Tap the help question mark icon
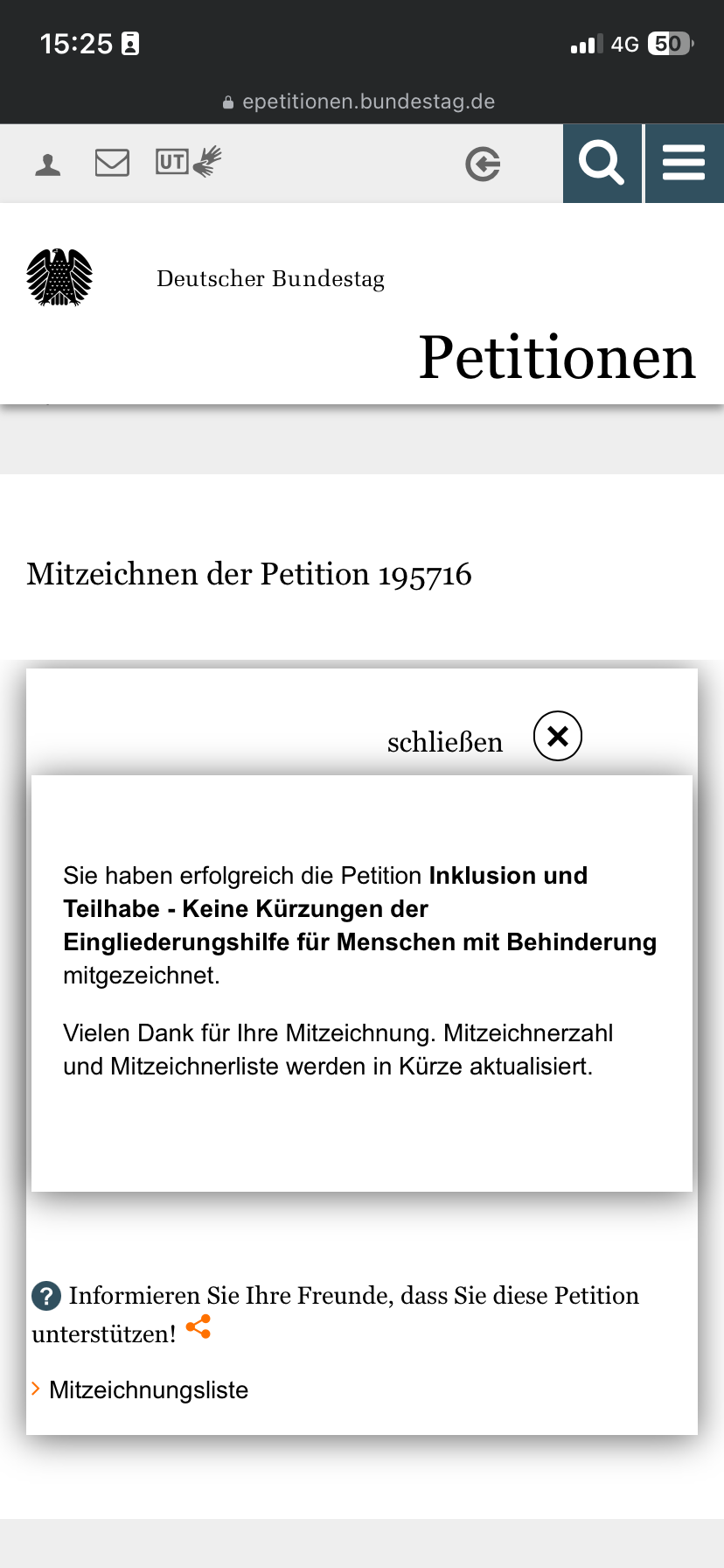The height and width of the screenshot is (1568, 724). point(46,1296)
